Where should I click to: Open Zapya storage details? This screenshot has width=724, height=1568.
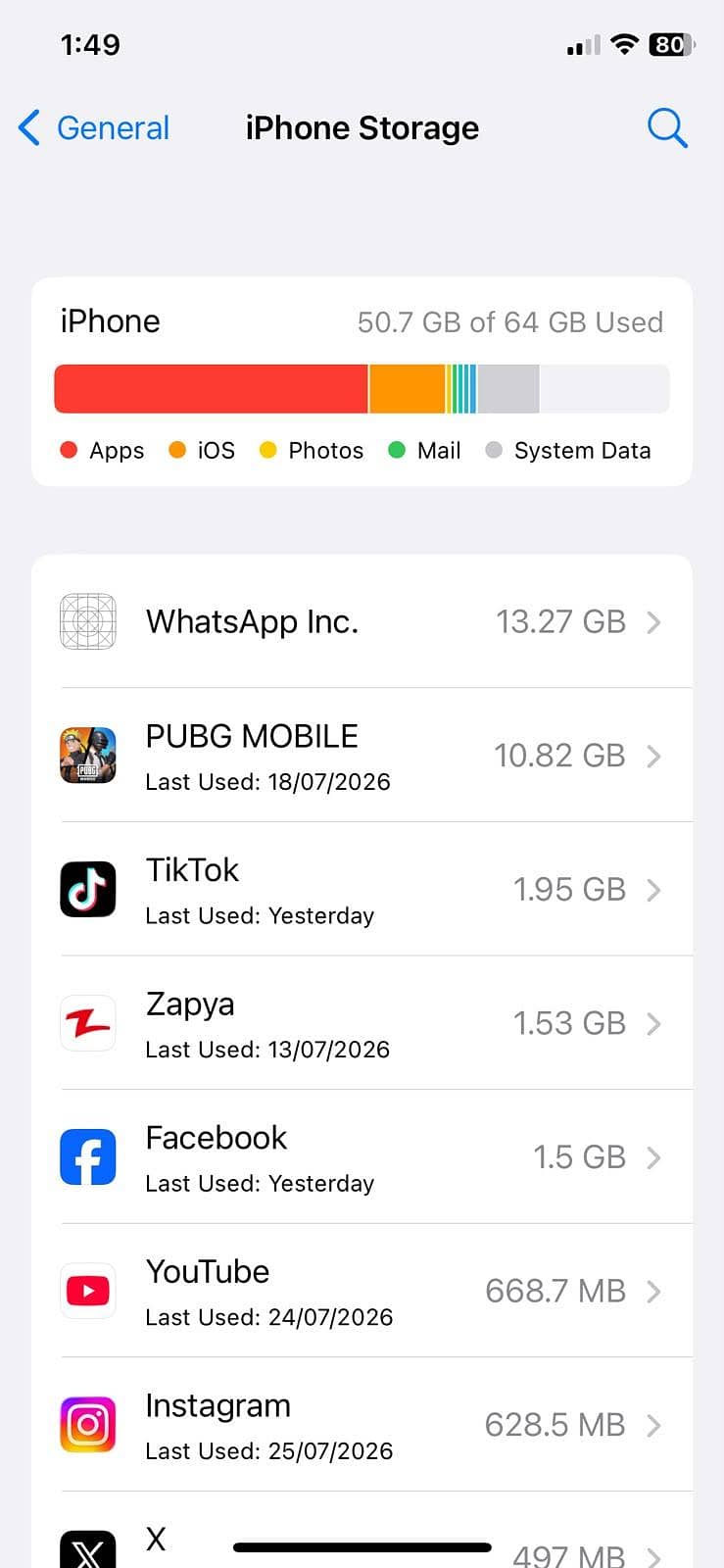click(362, 1023)
